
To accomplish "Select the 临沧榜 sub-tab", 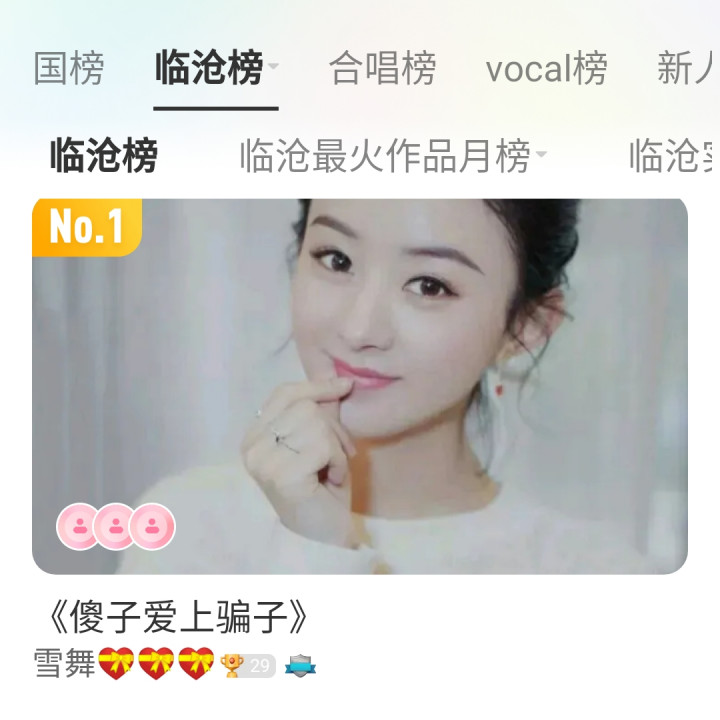I will coord(103,156).
